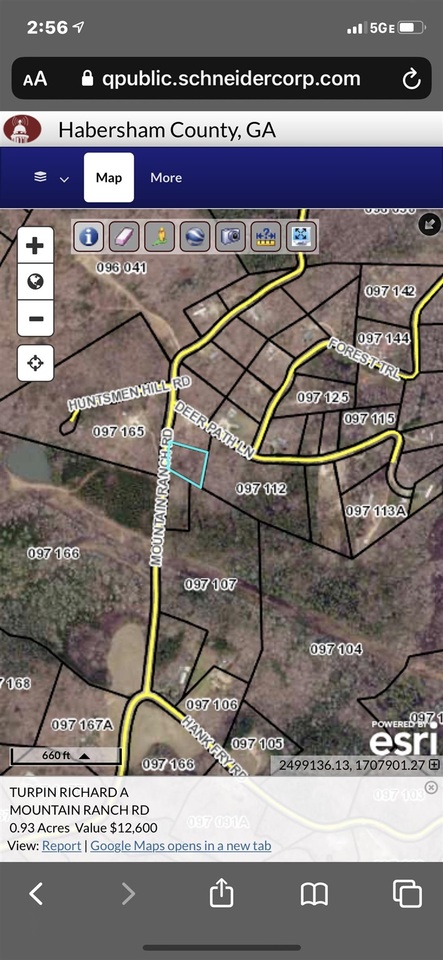Tap the zoom-to-extent arrows tool

coord(302,236)
